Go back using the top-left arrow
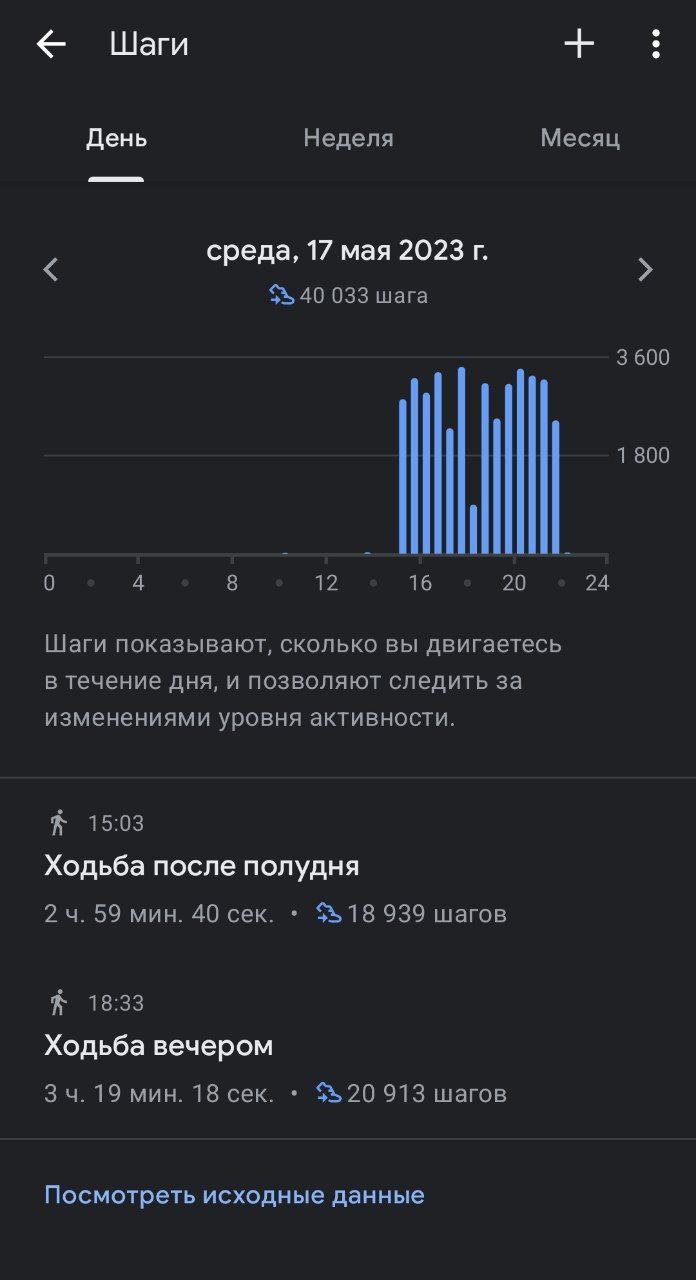The width and height of the screenshot is (696, 1280). (51, 44)
